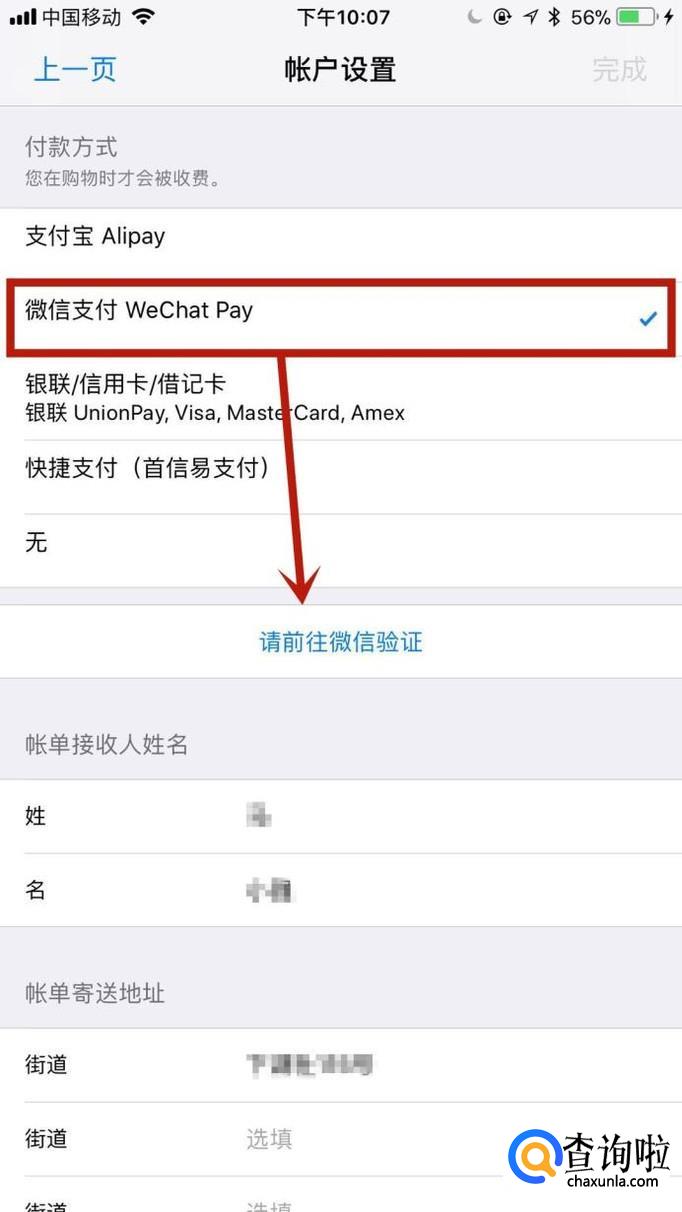
Task: Open 请前往微信验证 link
Action: [x=341, y=642]
